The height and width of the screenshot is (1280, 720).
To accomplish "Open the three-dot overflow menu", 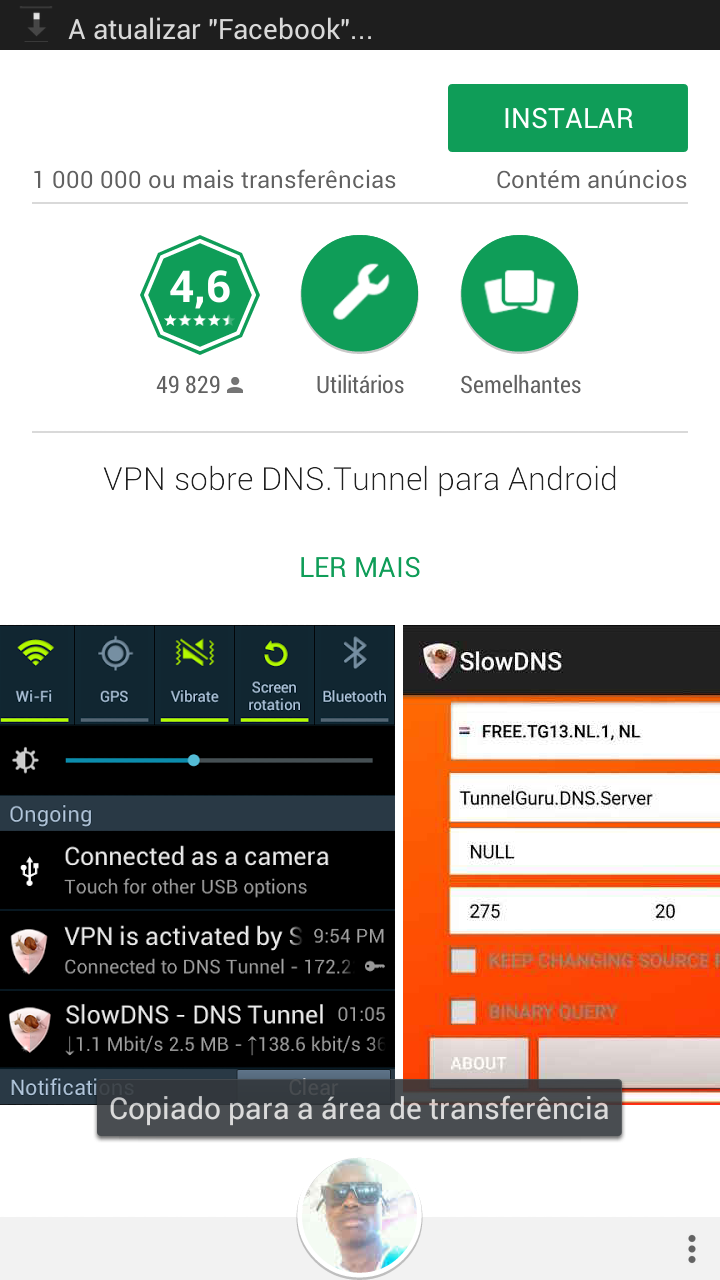I will (691, 1248).
